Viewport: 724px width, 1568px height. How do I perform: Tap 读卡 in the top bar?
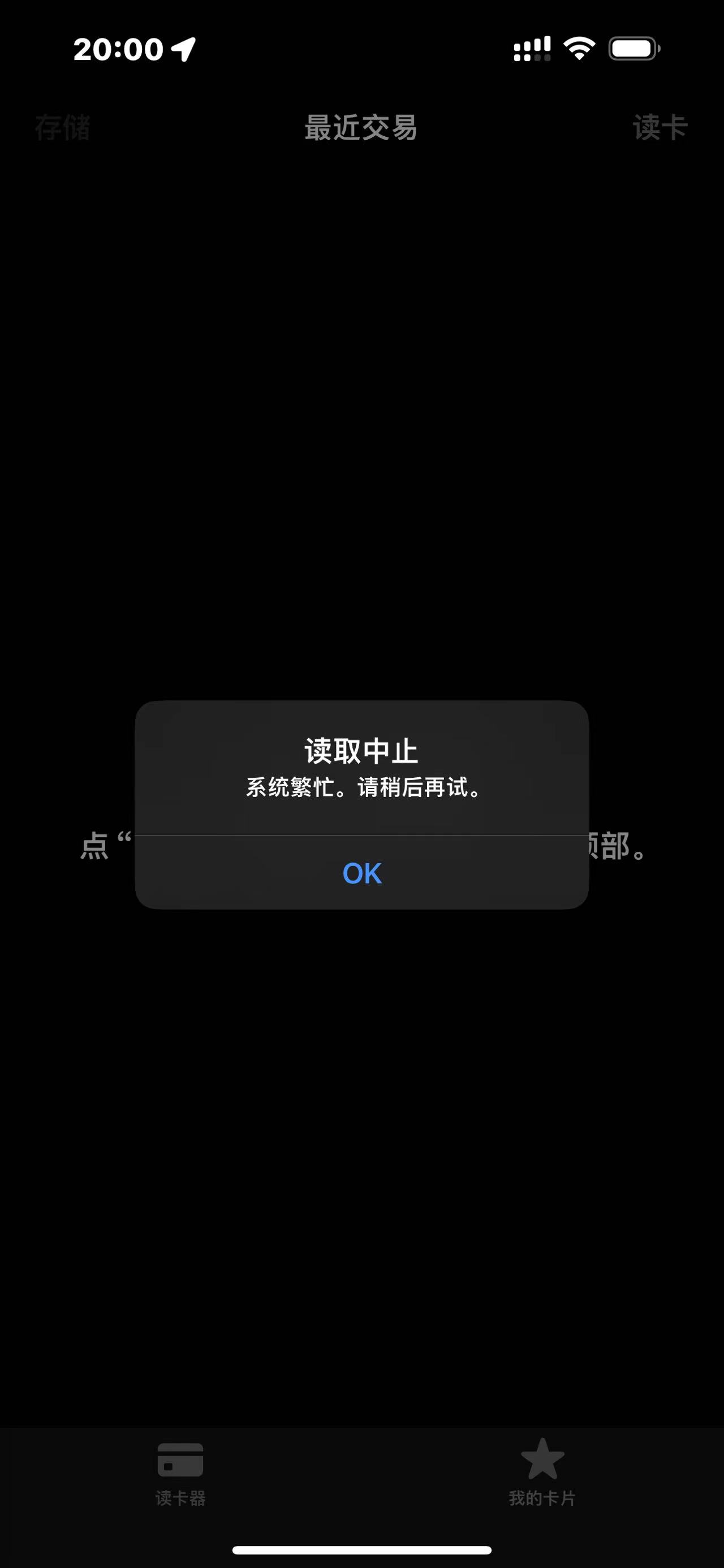click(660, 128)
